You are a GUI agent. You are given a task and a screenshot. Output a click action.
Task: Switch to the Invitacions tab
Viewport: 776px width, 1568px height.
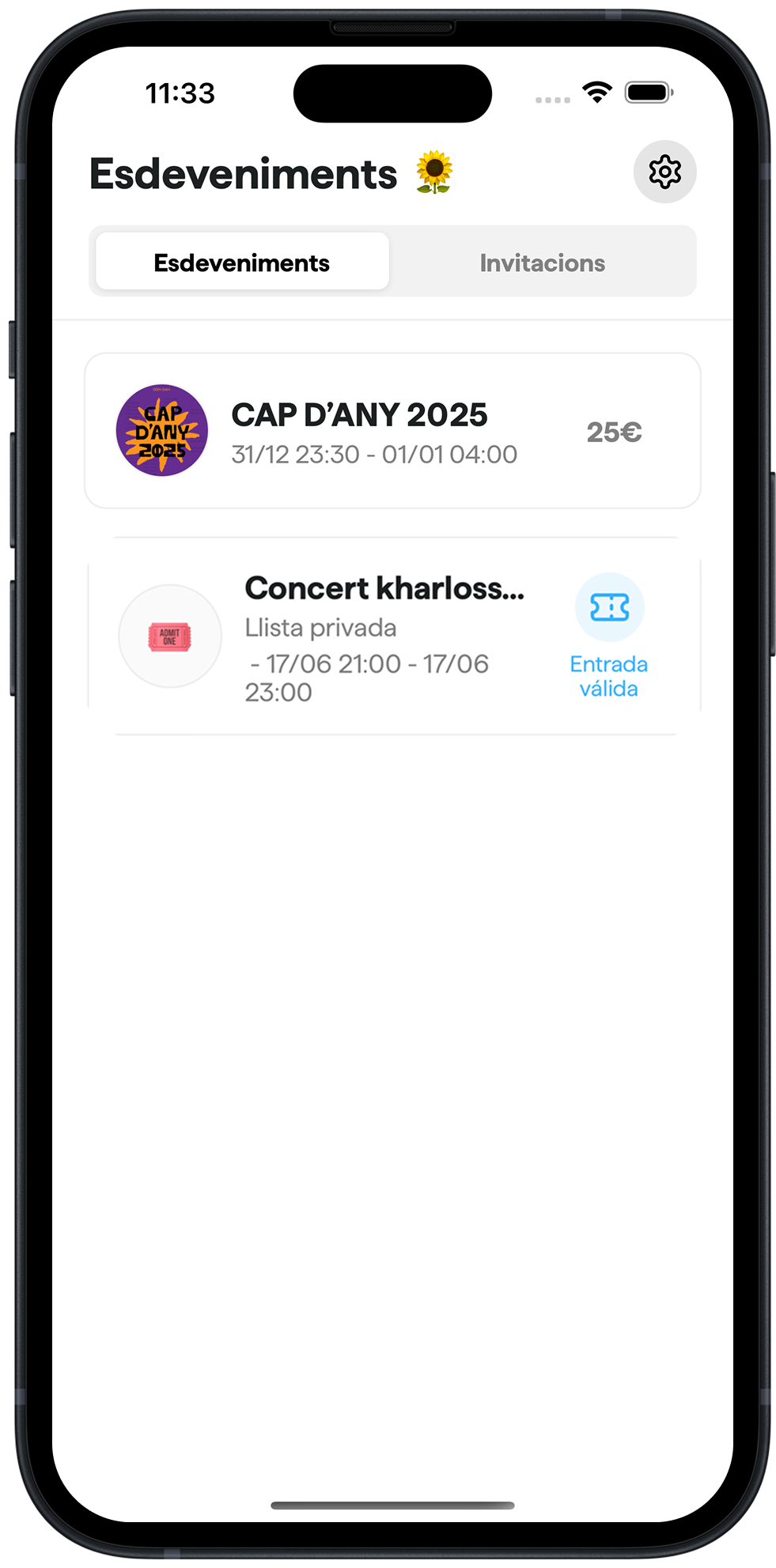(x=542, y=263)
